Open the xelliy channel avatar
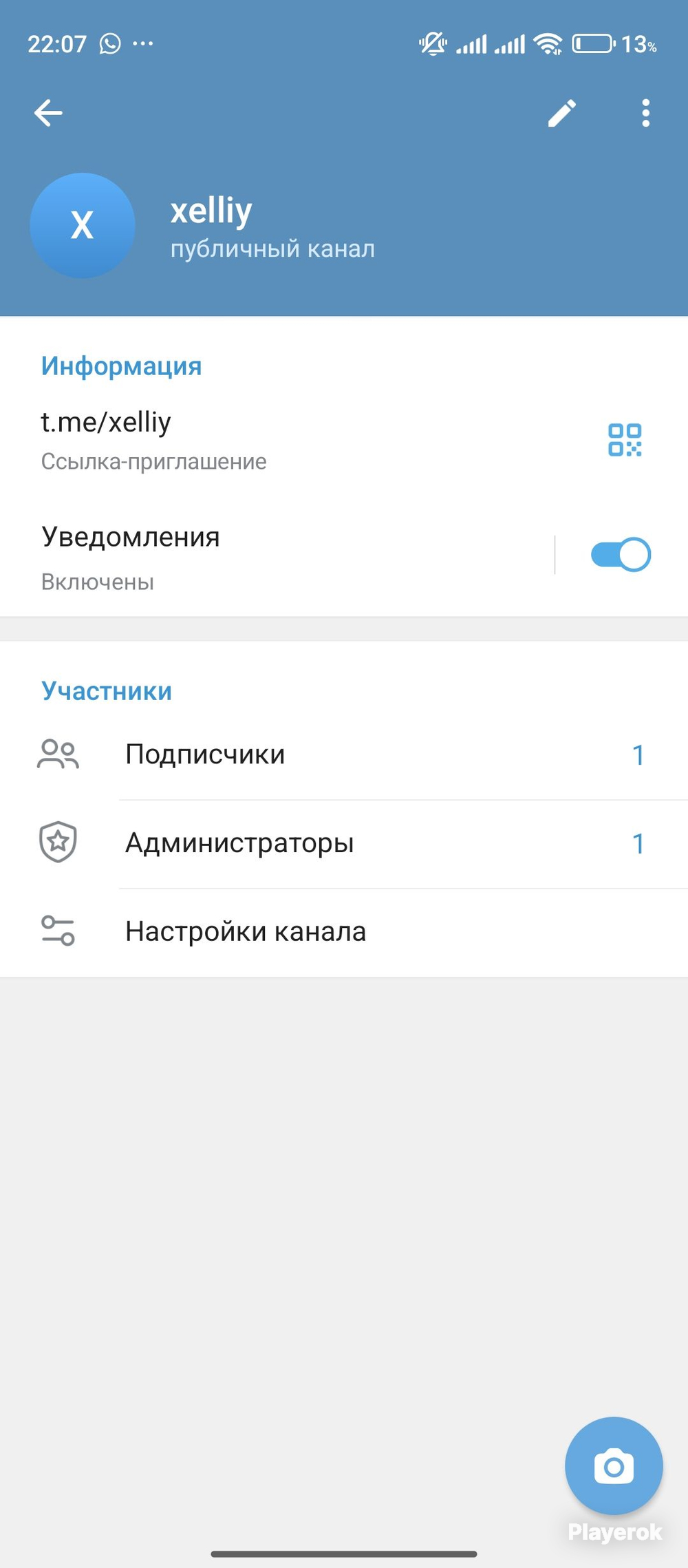Screen dimensions: 688x1568 coord(83,226)
